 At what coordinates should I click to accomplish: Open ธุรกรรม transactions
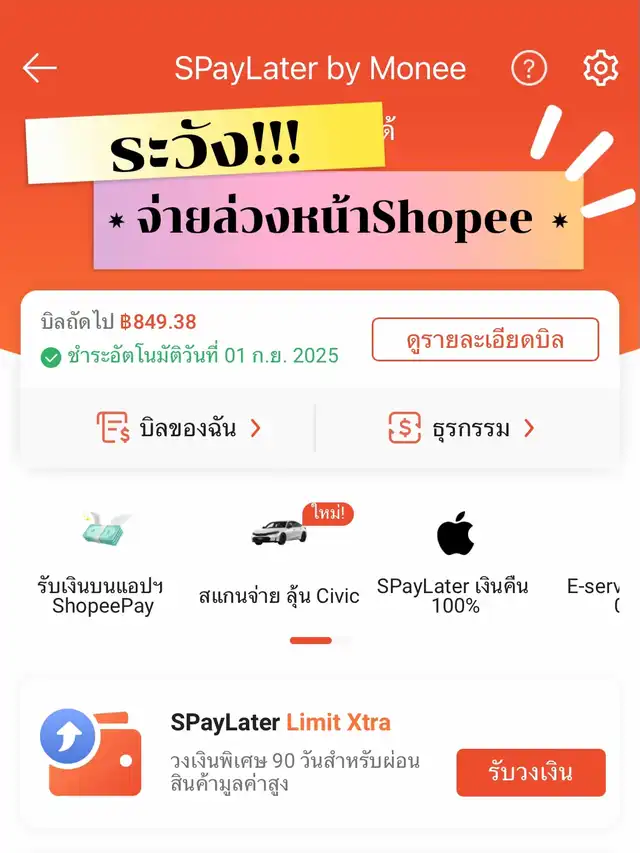tap(462, 429)
